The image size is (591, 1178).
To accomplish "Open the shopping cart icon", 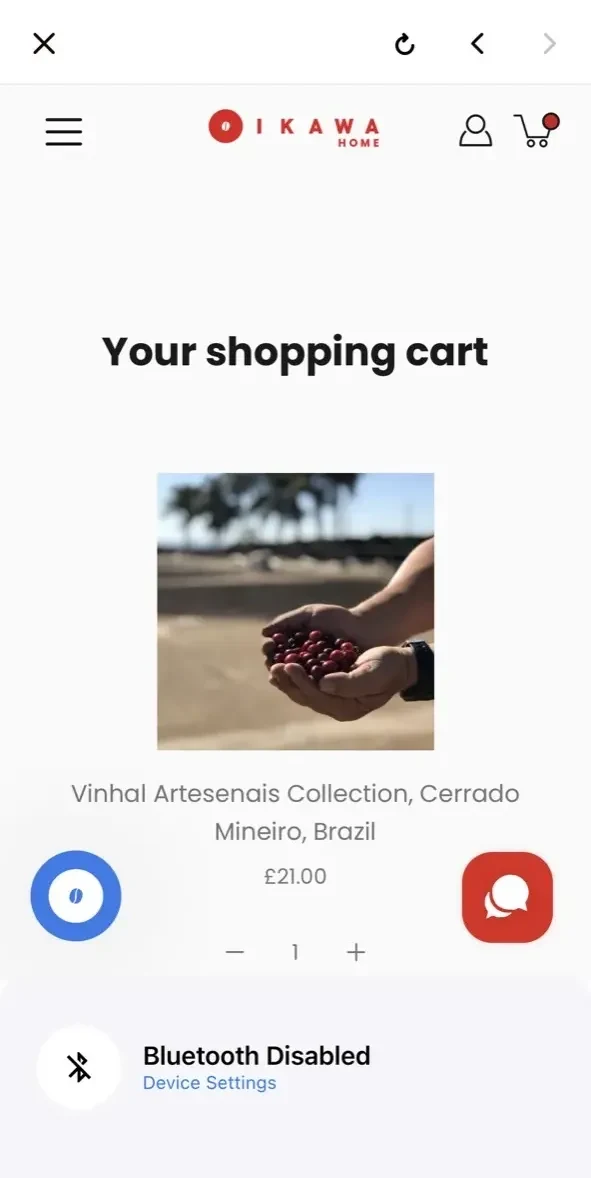I will click(x=537, y=130).
